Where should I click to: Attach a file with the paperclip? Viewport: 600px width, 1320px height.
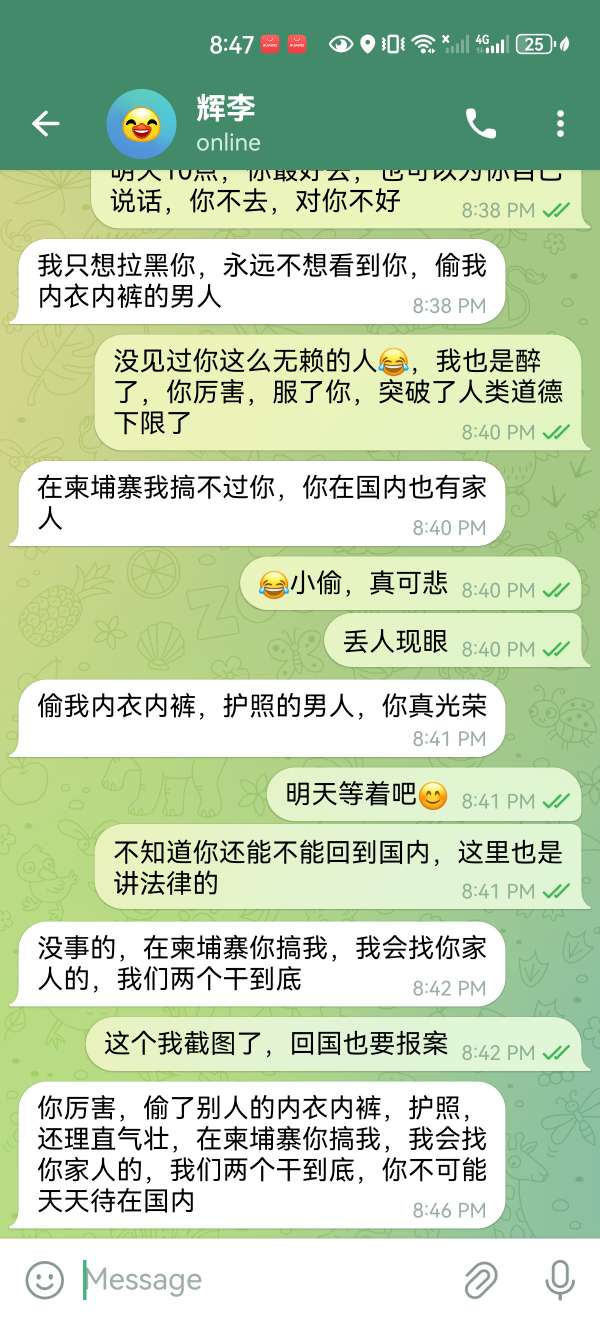[481, 1279]
